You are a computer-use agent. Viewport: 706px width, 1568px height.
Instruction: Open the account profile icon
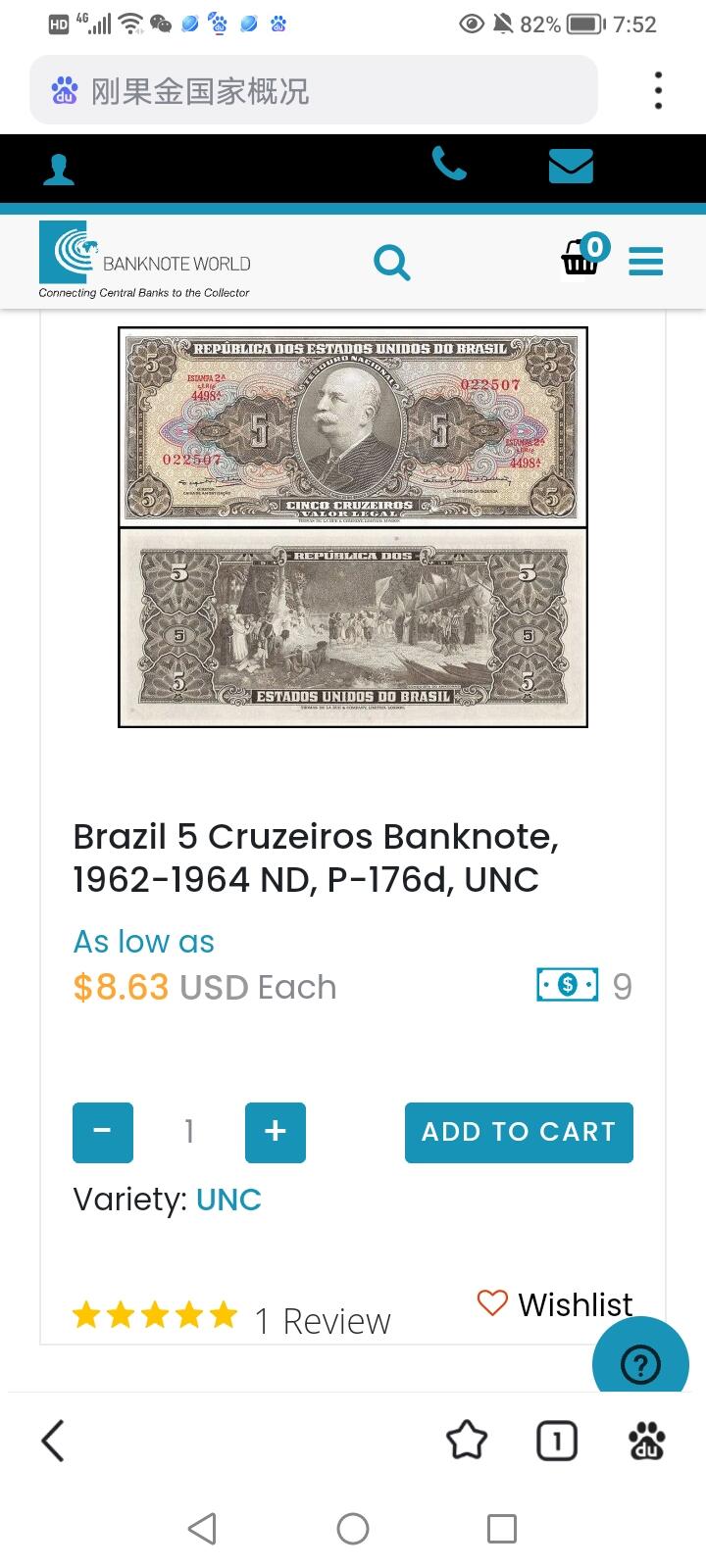(x=59, y=169)
